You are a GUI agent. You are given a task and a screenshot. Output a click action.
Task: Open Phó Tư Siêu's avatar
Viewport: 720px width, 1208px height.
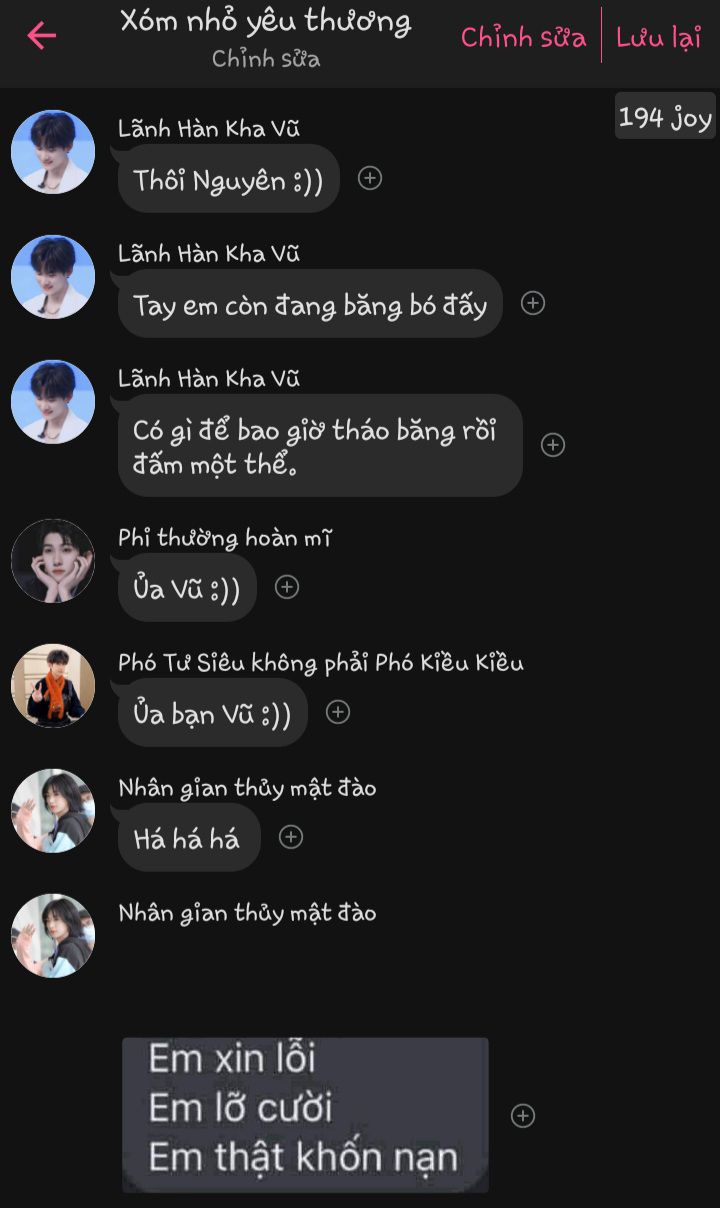[x=53, y=686]
